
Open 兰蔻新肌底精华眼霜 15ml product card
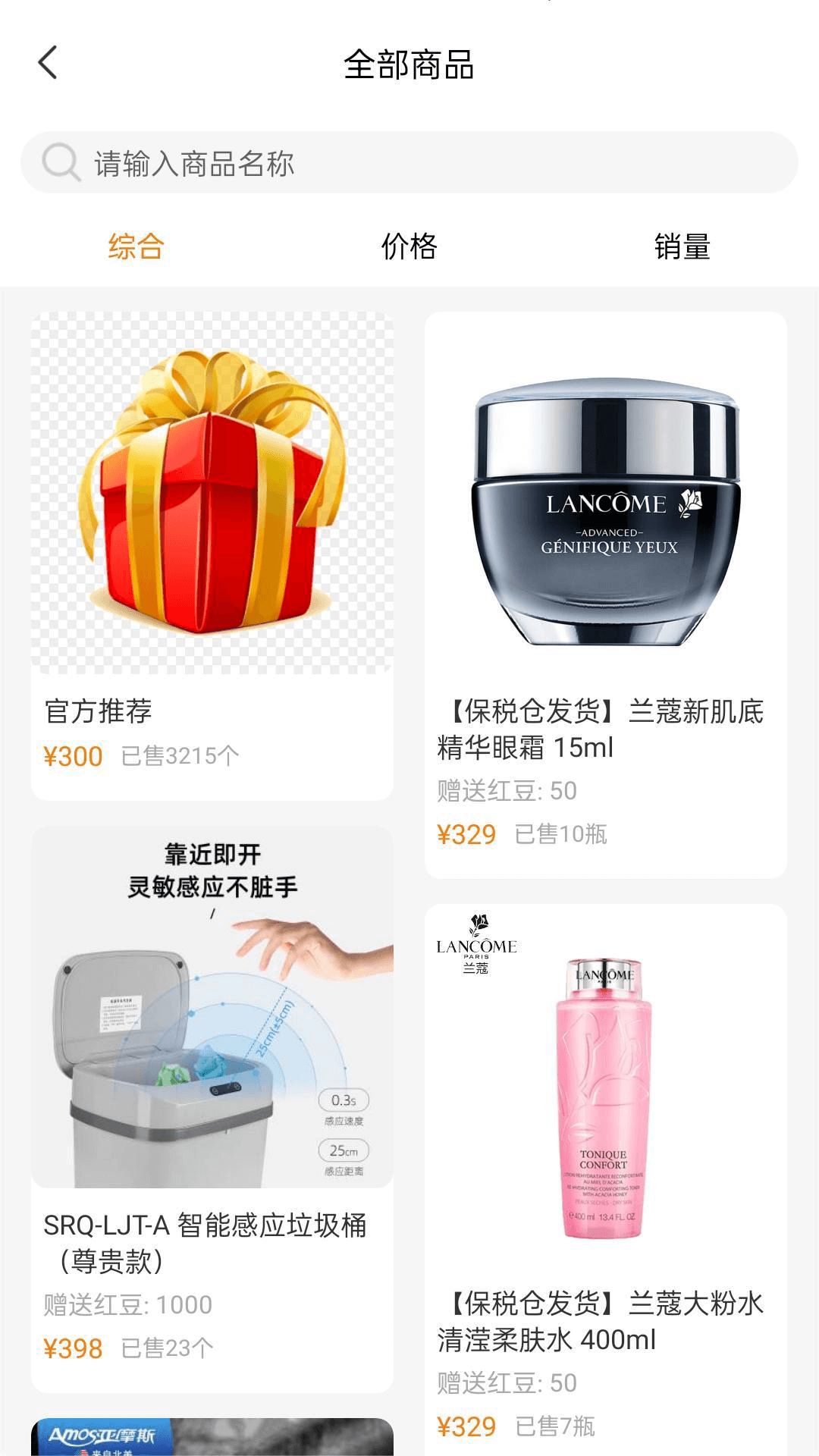605,595
